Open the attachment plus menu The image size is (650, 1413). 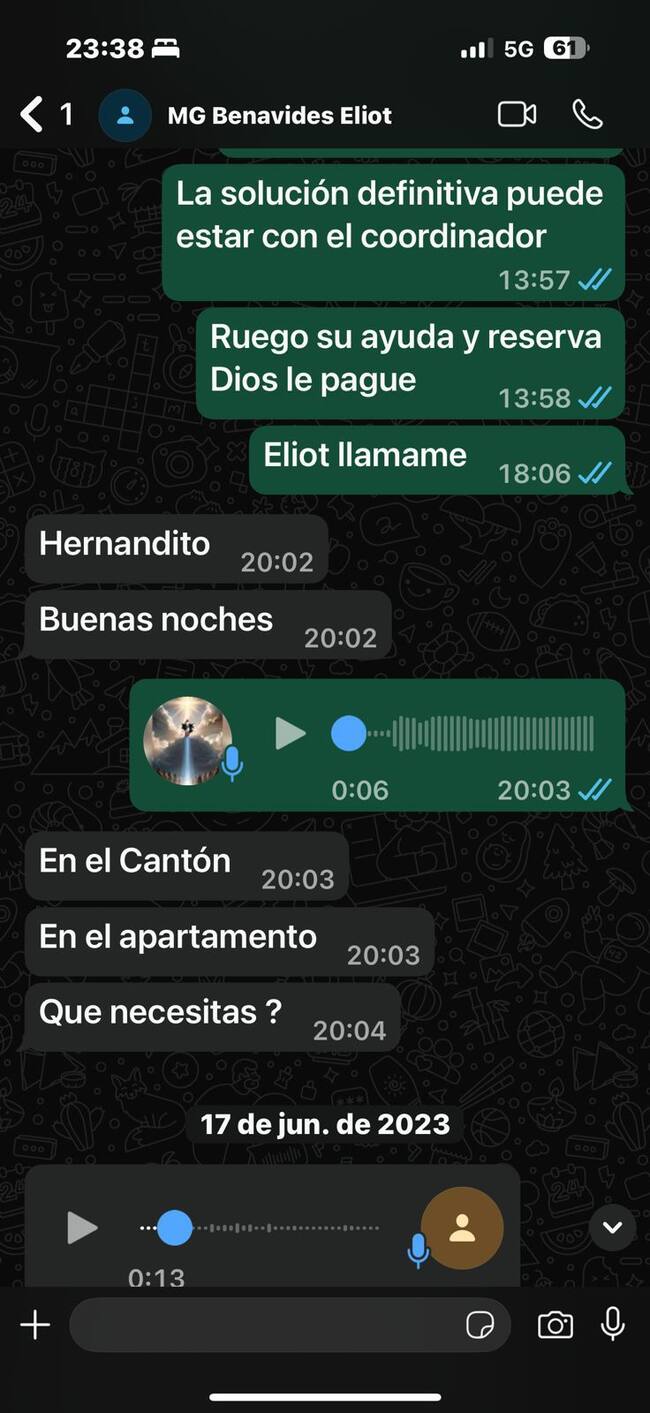coord(35,1325)
